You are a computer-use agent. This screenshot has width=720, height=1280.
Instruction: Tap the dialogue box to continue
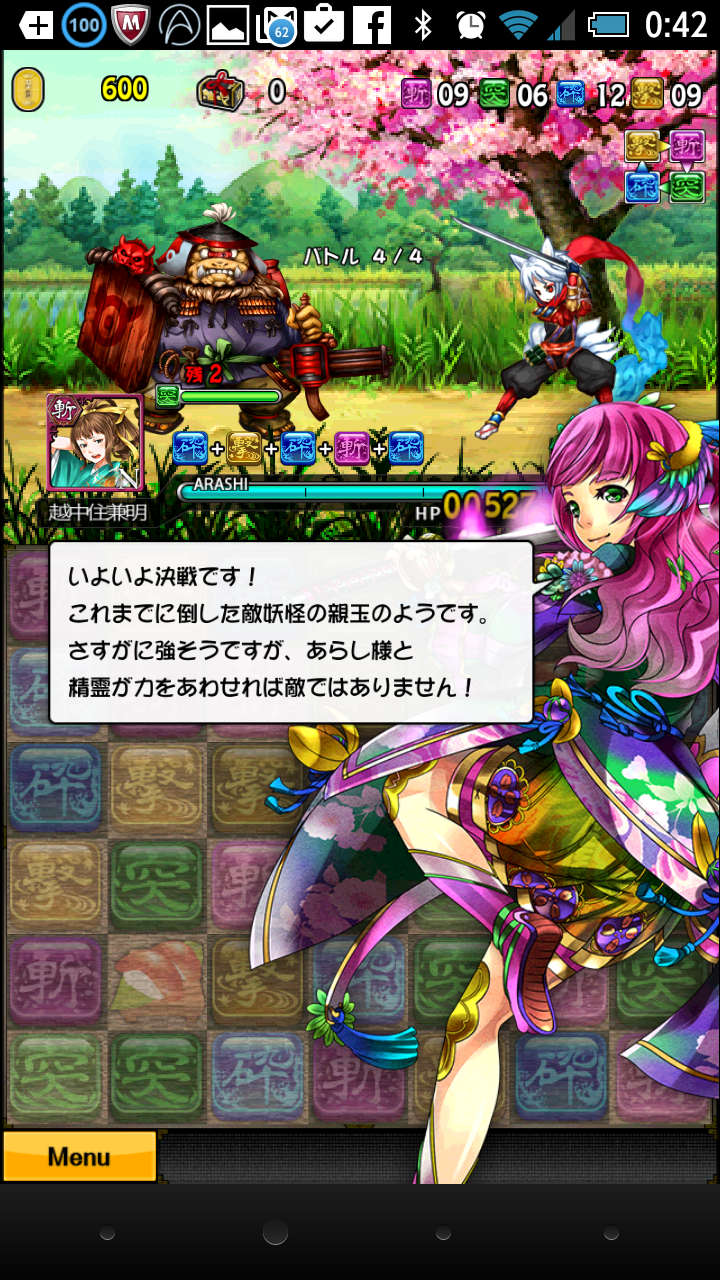pyautogui.click(x=290, y=632)
